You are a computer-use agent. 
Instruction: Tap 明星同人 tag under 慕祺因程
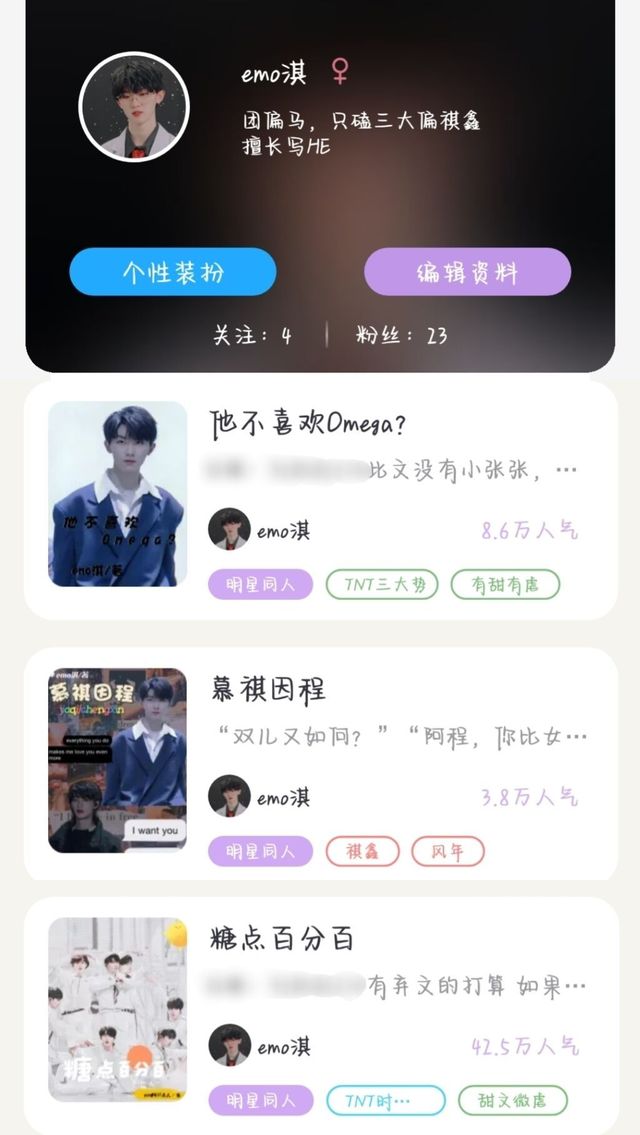point(260,851)
